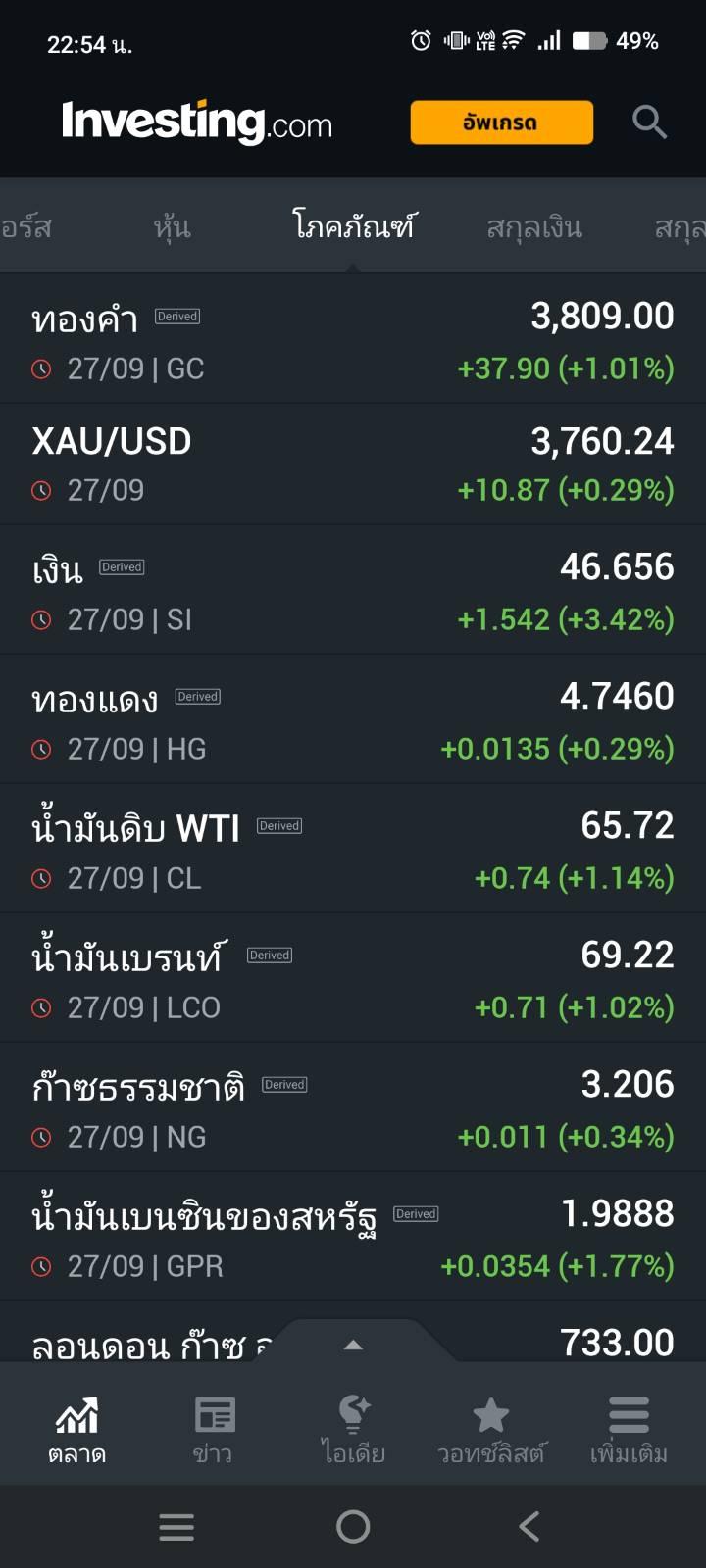The height and width of the screenshot is (1568, 706).
Task: Switch to the สกุลเงิน tab
Action: point(534,227)
